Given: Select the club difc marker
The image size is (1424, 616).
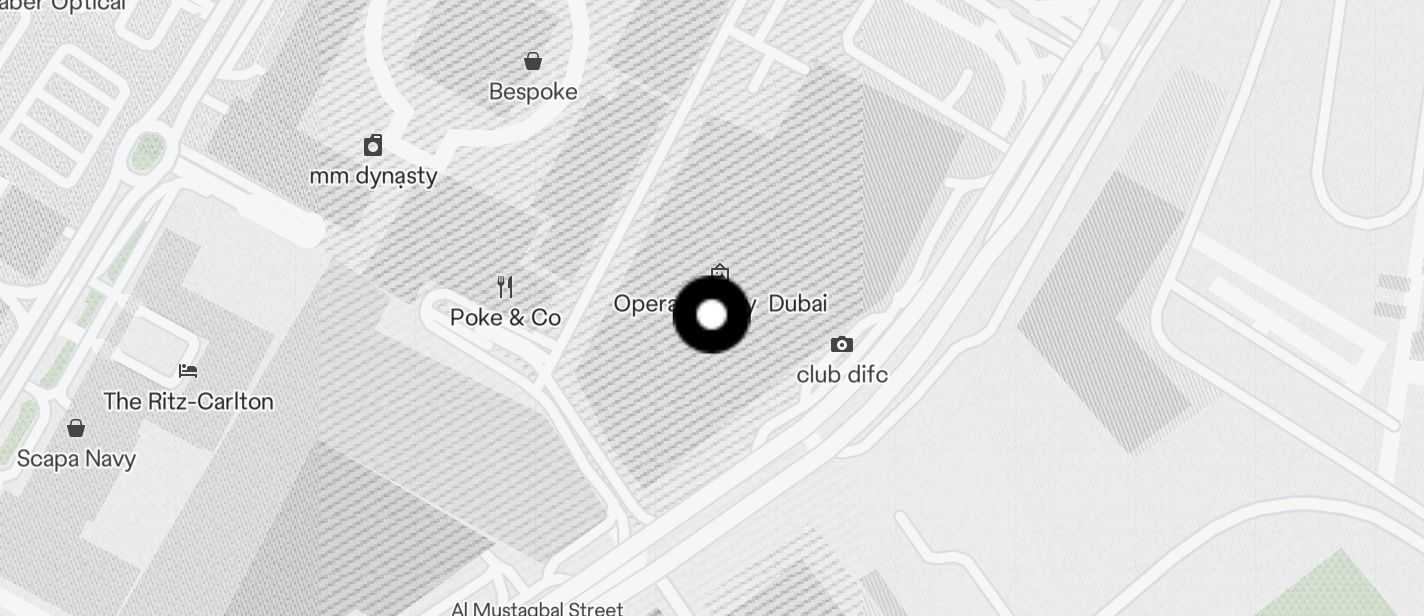Looking at the screenshot, I should point(842,345).
